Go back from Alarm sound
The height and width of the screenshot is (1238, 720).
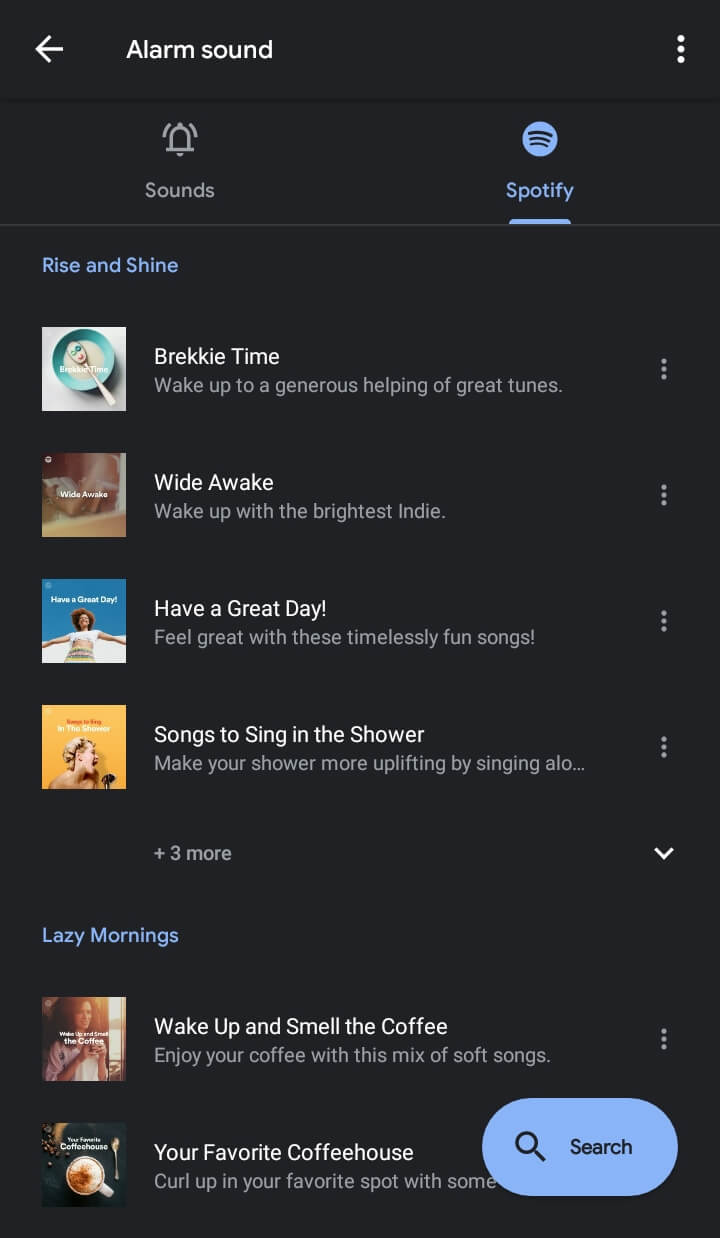click(x=49, y=49)
